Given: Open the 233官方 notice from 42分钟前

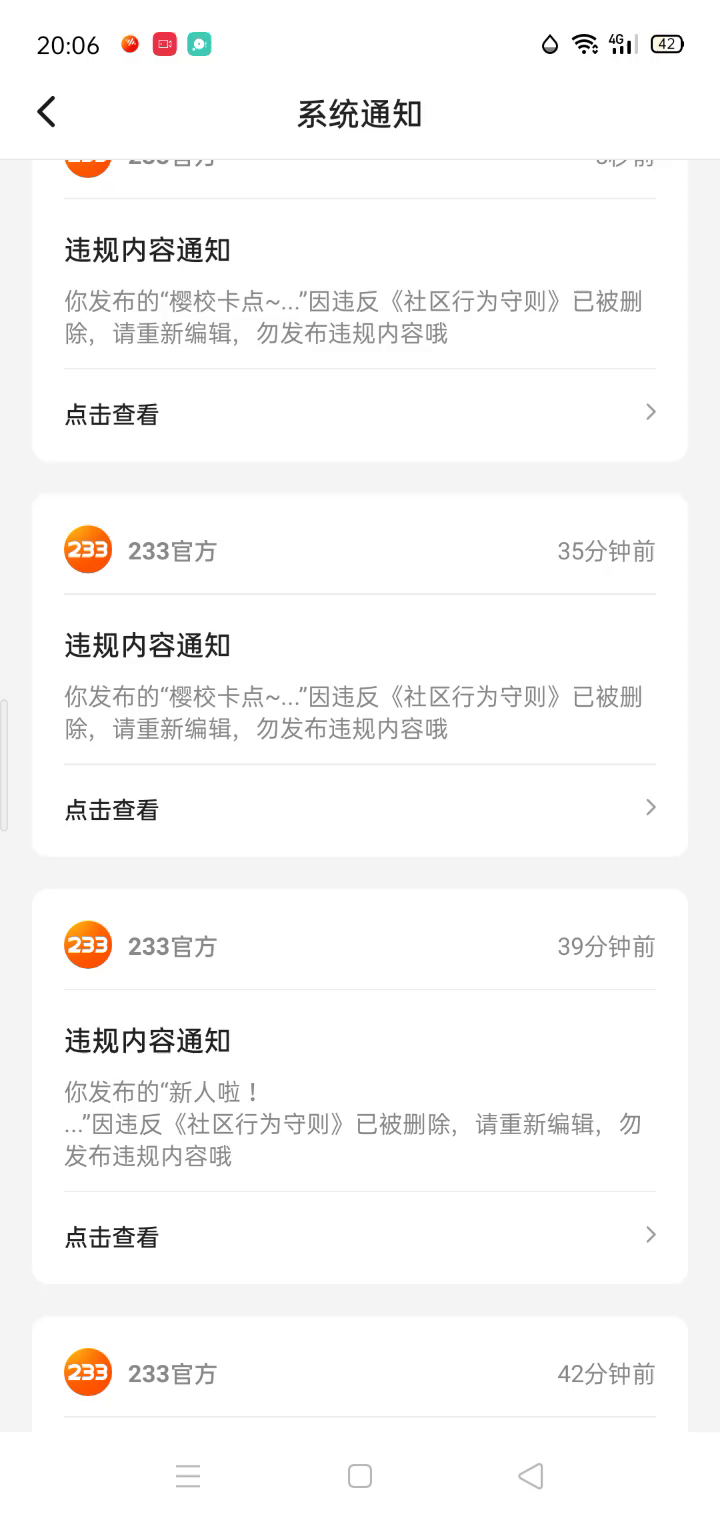Looking at the screenshot, I should 360,1376.
